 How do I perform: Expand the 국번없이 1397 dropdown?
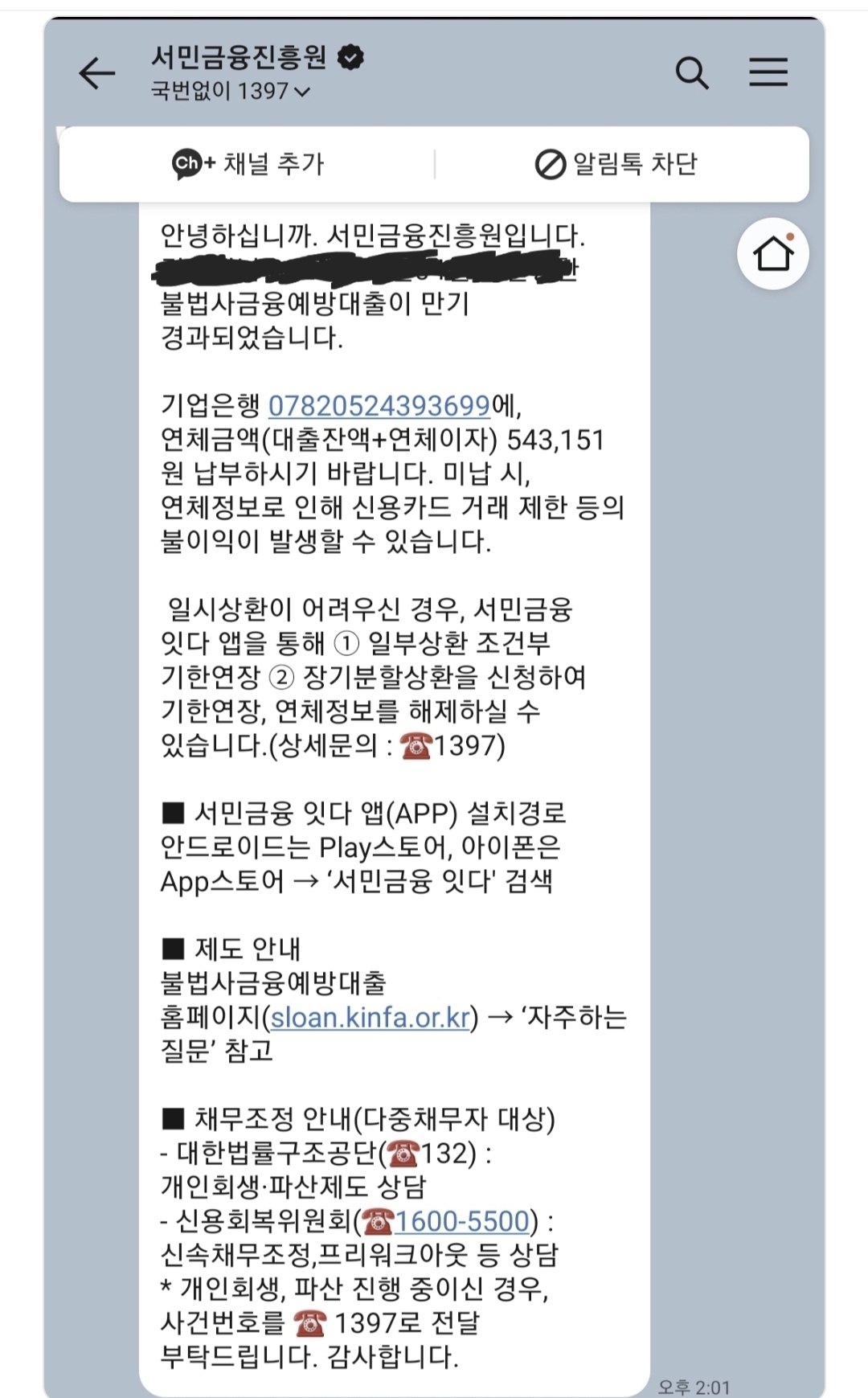[x=231, y=92]
